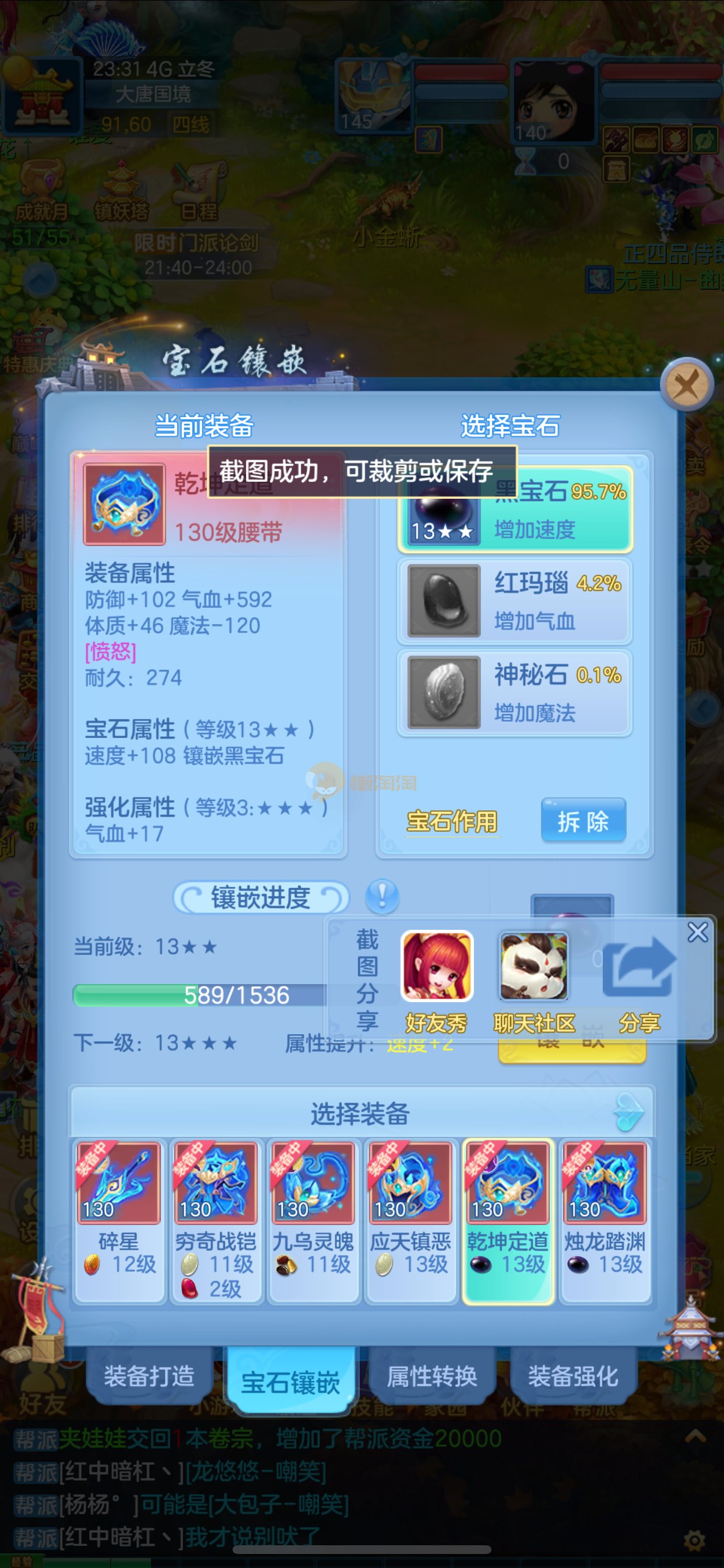Screen dimensions: 724x1568
Task: Open the 宝石作用 link
Action: [452, 821]
